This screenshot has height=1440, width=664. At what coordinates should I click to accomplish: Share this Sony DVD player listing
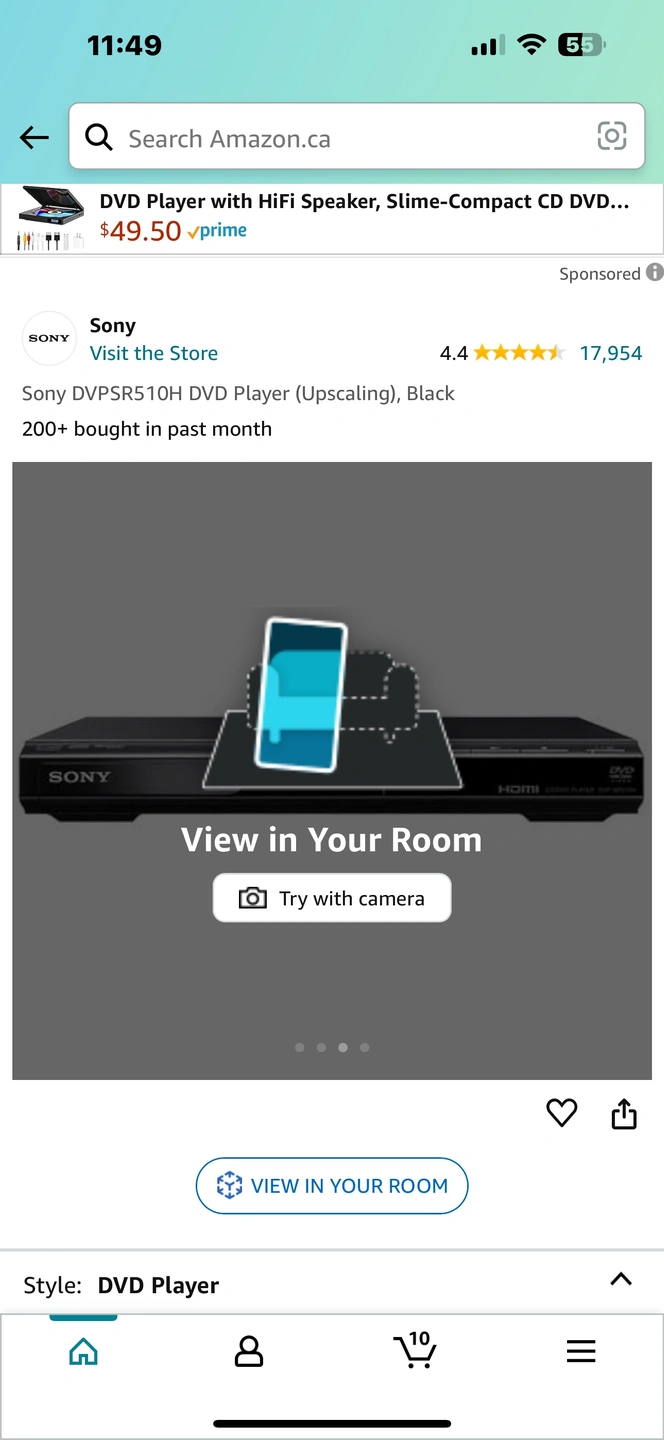[624, 1113]
